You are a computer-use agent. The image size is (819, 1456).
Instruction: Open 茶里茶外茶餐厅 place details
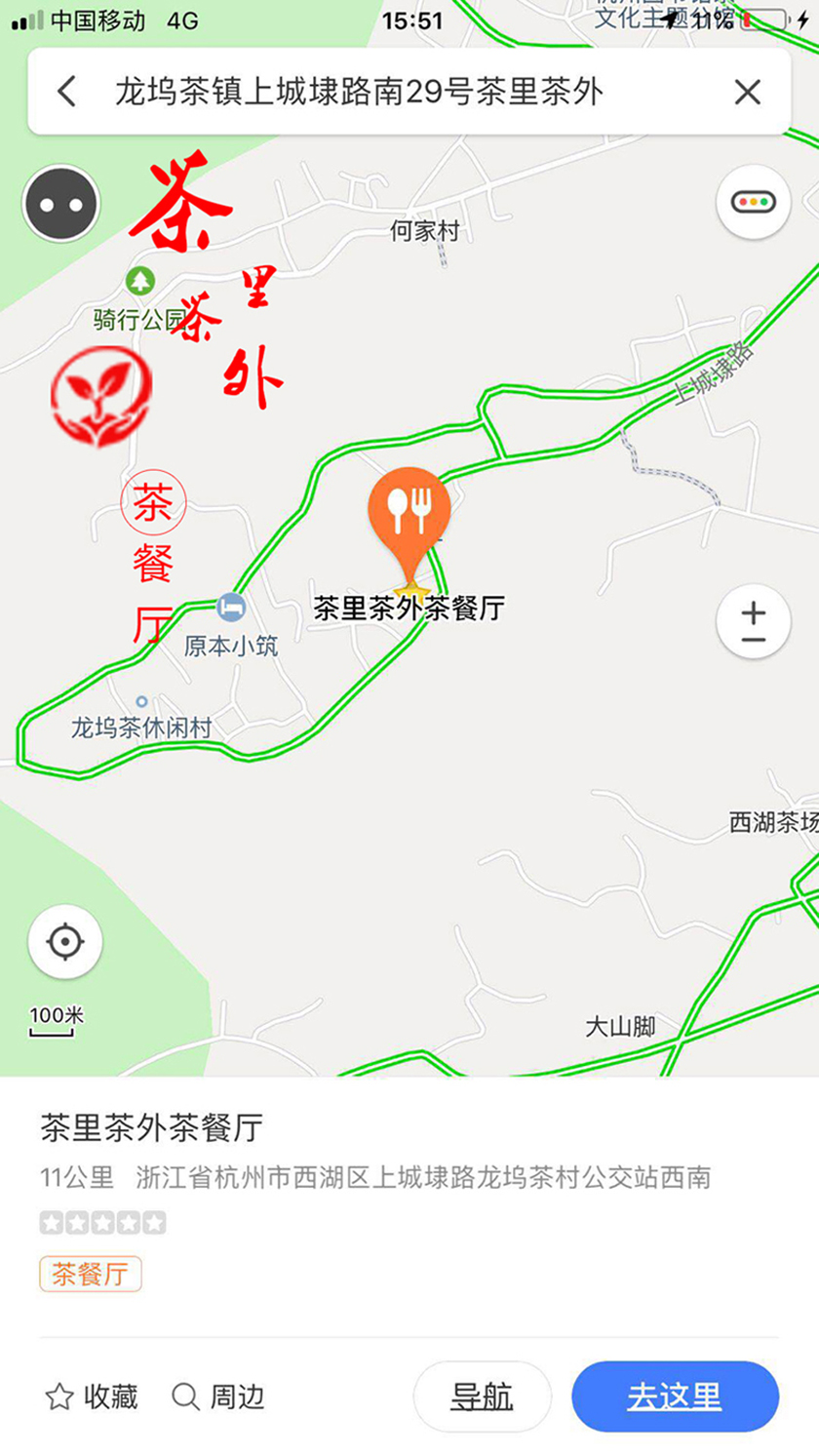152,1127
